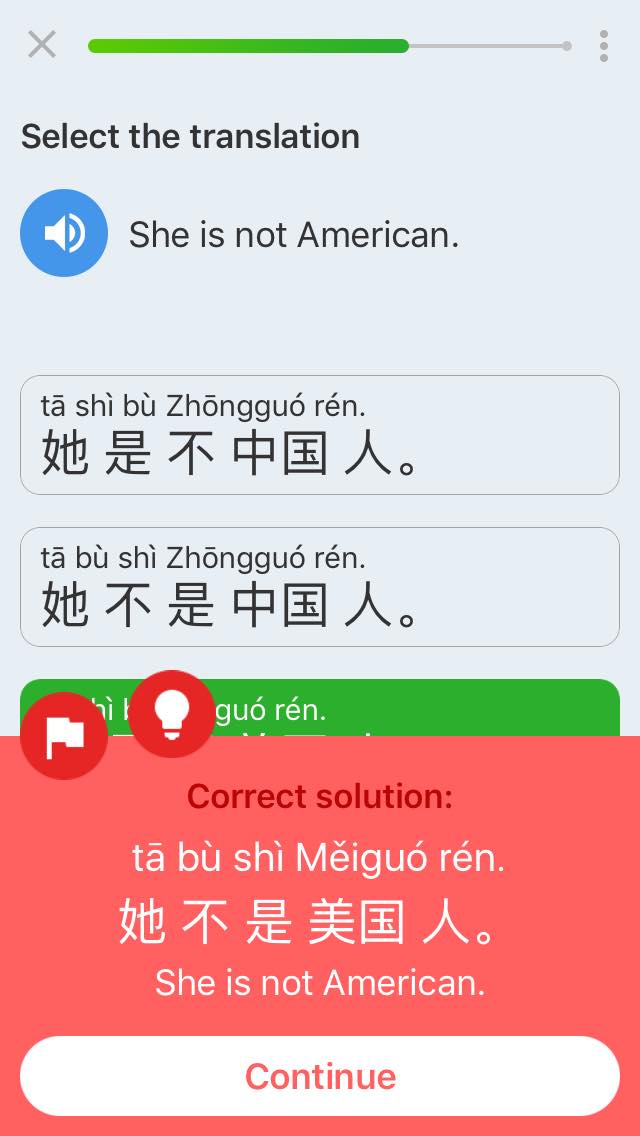640x1136 pixels.
Task: Select option tā bù shì Zhōngguó rén
Action: click(320, 587)
